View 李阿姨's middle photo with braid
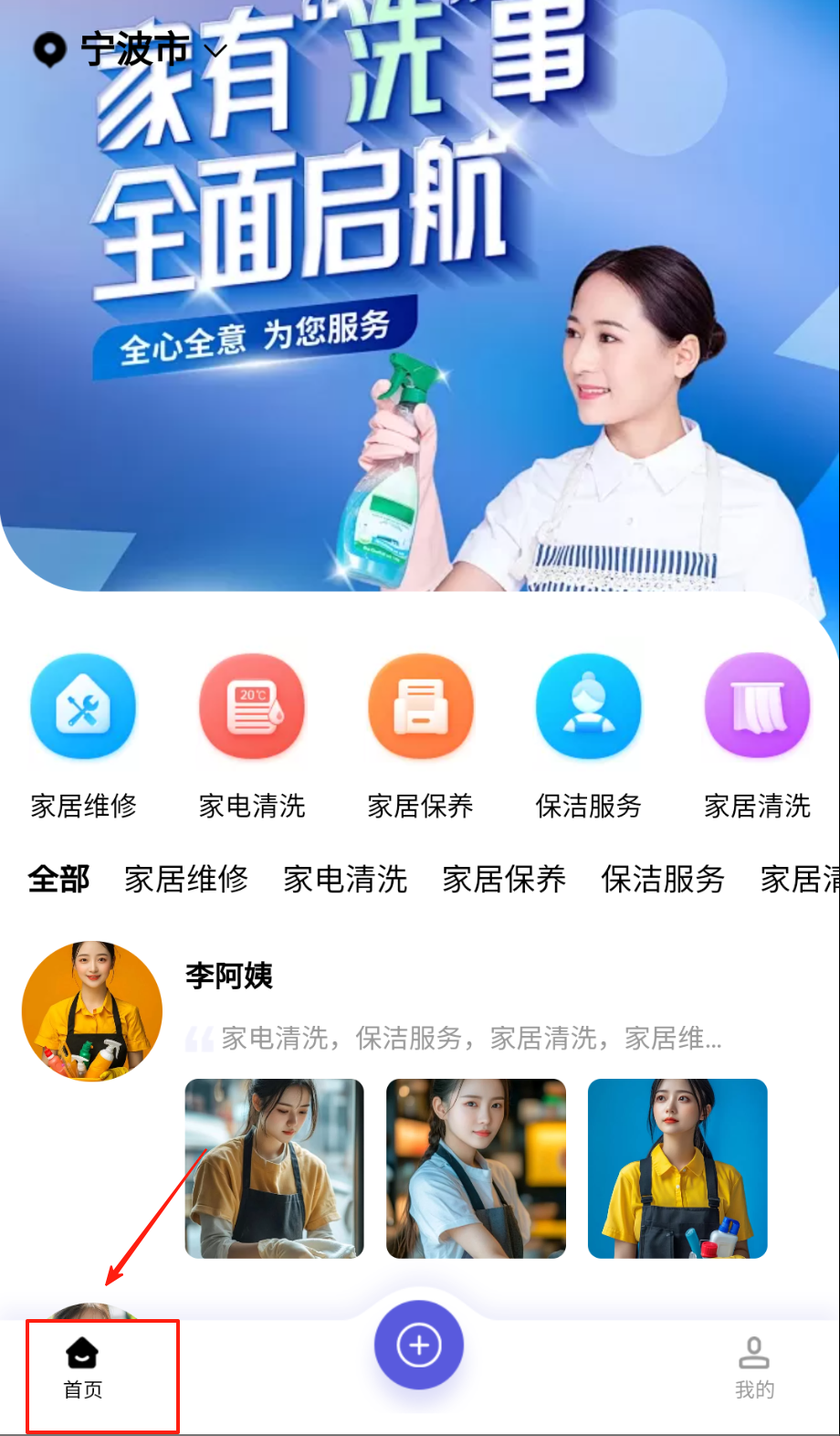 476,1168
